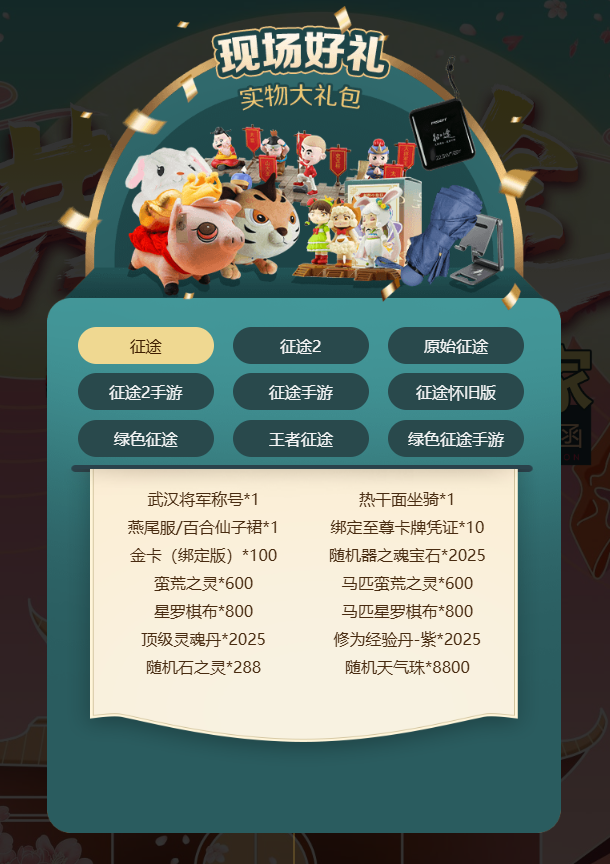Screen dimensions: 610x864
Task: Select the 征途 tab
Action: 146,346
